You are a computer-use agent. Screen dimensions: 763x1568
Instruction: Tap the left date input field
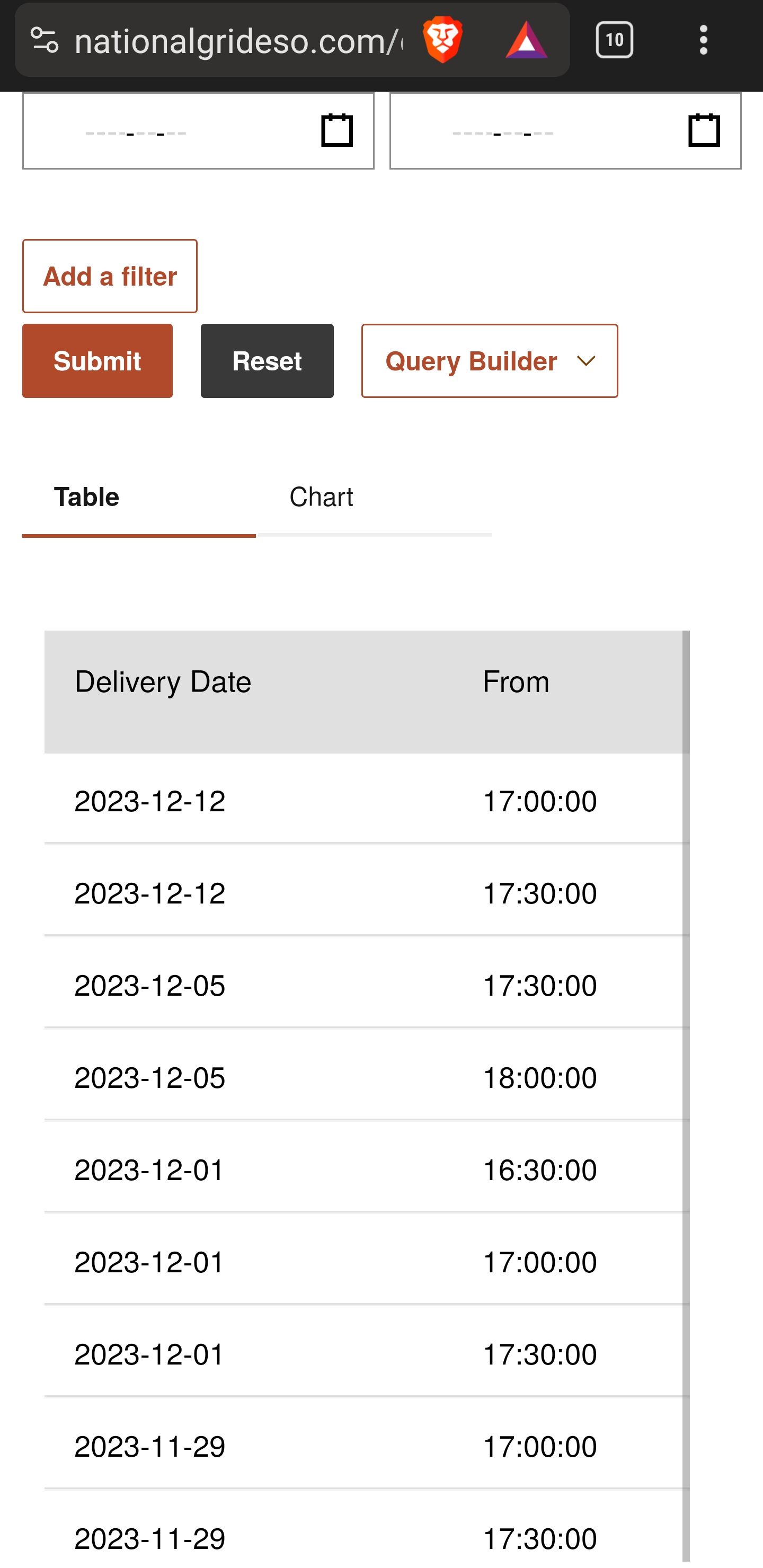click(198, 131)
